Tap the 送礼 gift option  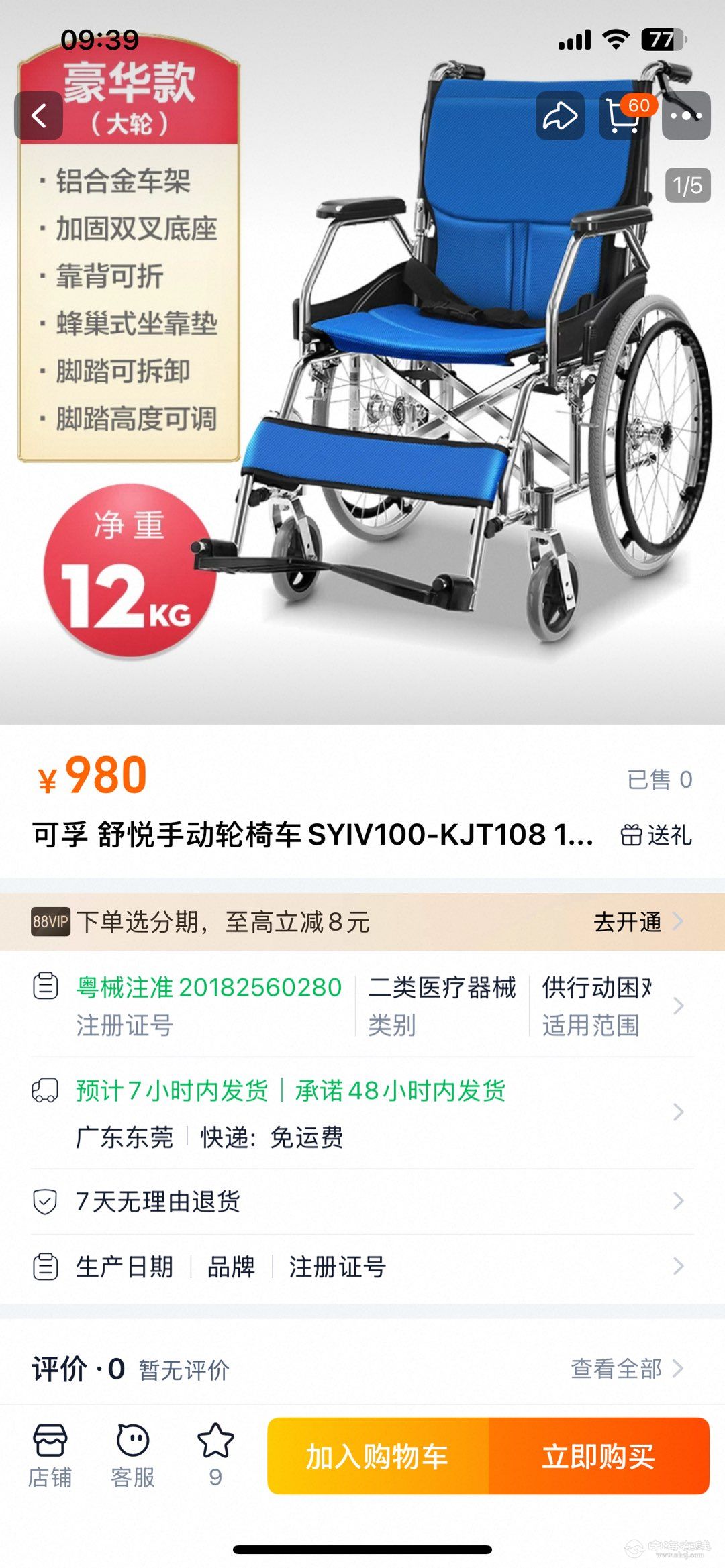click(x=657, y=835)
